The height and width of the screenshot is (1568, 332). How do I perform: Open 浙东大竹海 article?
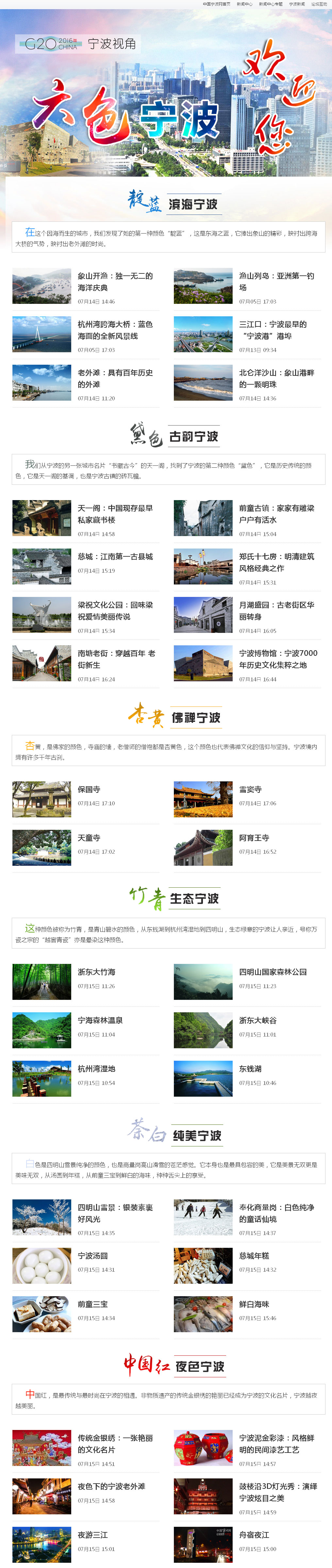click(96, 972)
